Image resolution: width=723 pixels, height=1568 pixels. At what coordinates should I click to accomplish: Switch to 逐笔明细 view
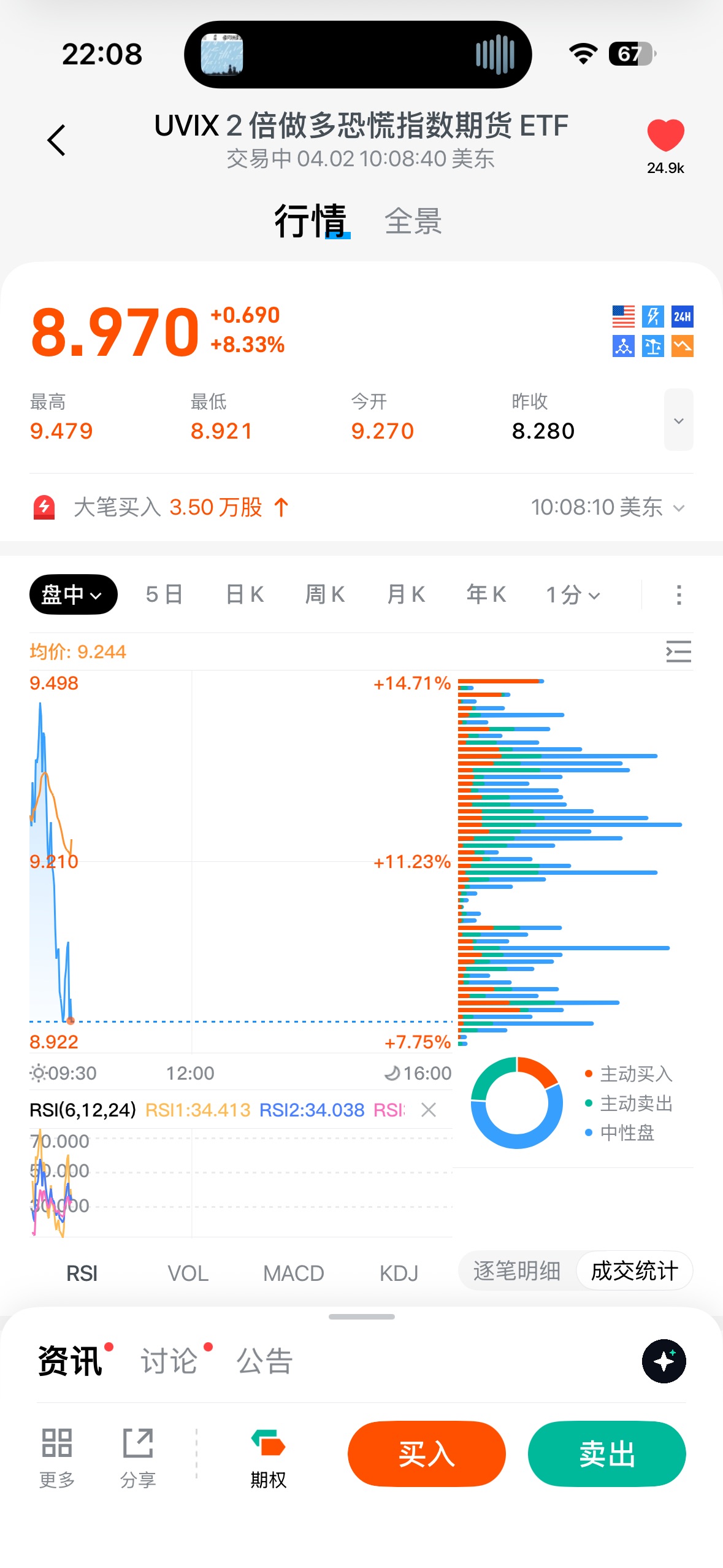(517, 1271)
